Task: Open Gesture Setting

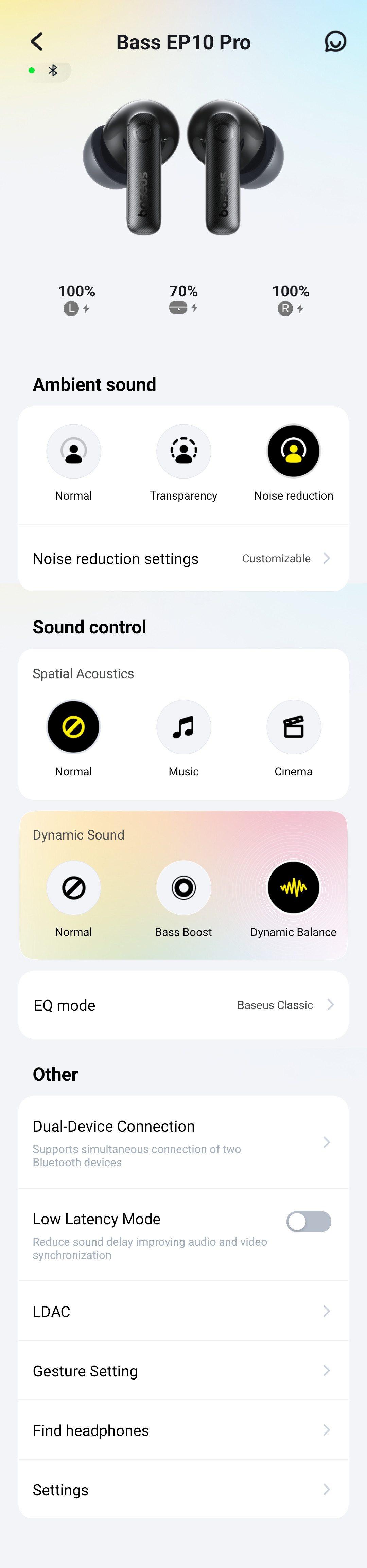Action: pyautogui.click(x=183, y=1371)
